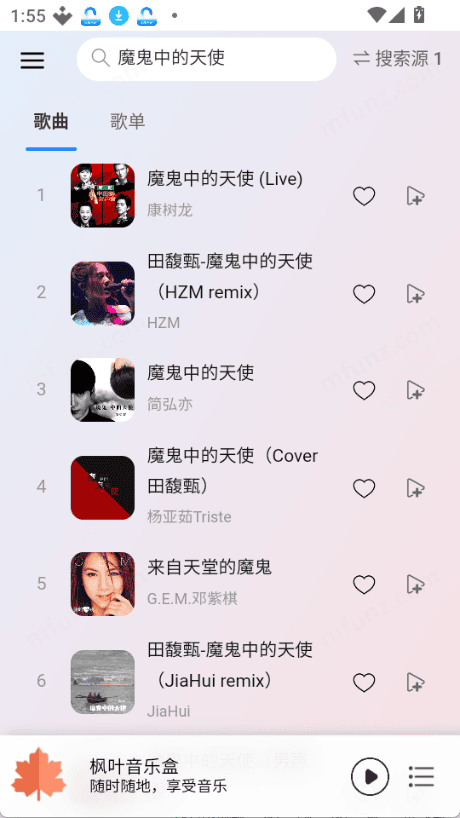Add 魔鬼中的天使 (Live) to a playlist
460x818 pixels.
pos(415,196)
